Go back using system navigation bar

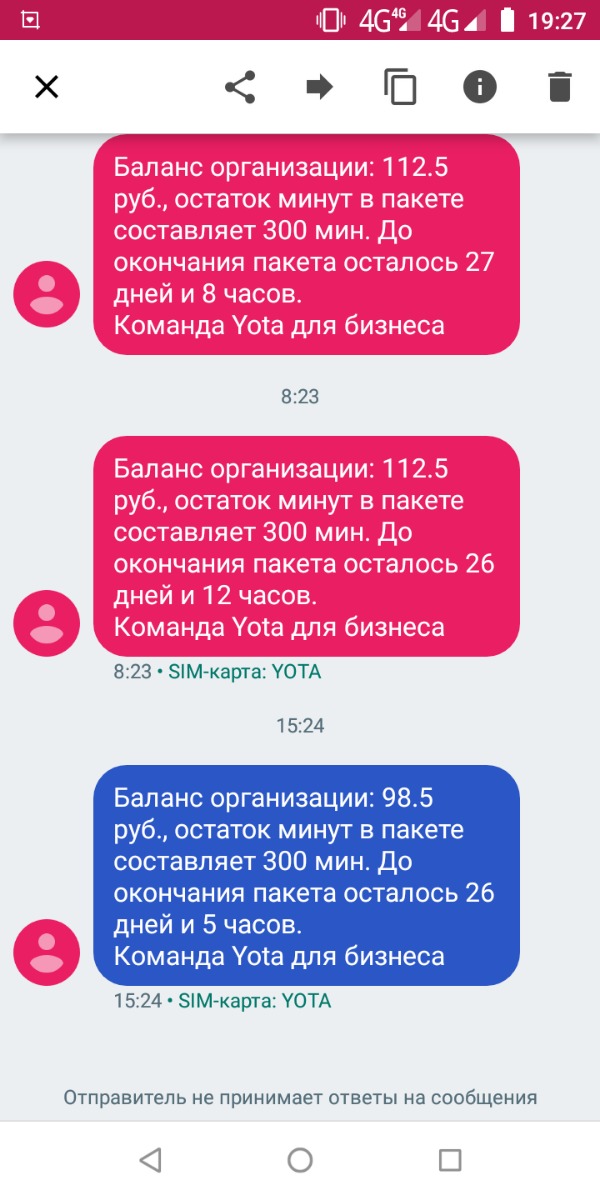coord(150,1160)
